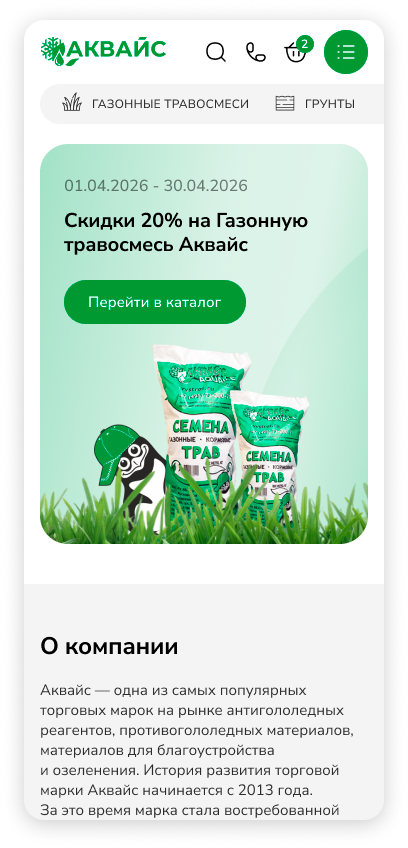Open the green menu button
Image resolution: width=408 pixels, height=848 pixels.
coord(346,52)
